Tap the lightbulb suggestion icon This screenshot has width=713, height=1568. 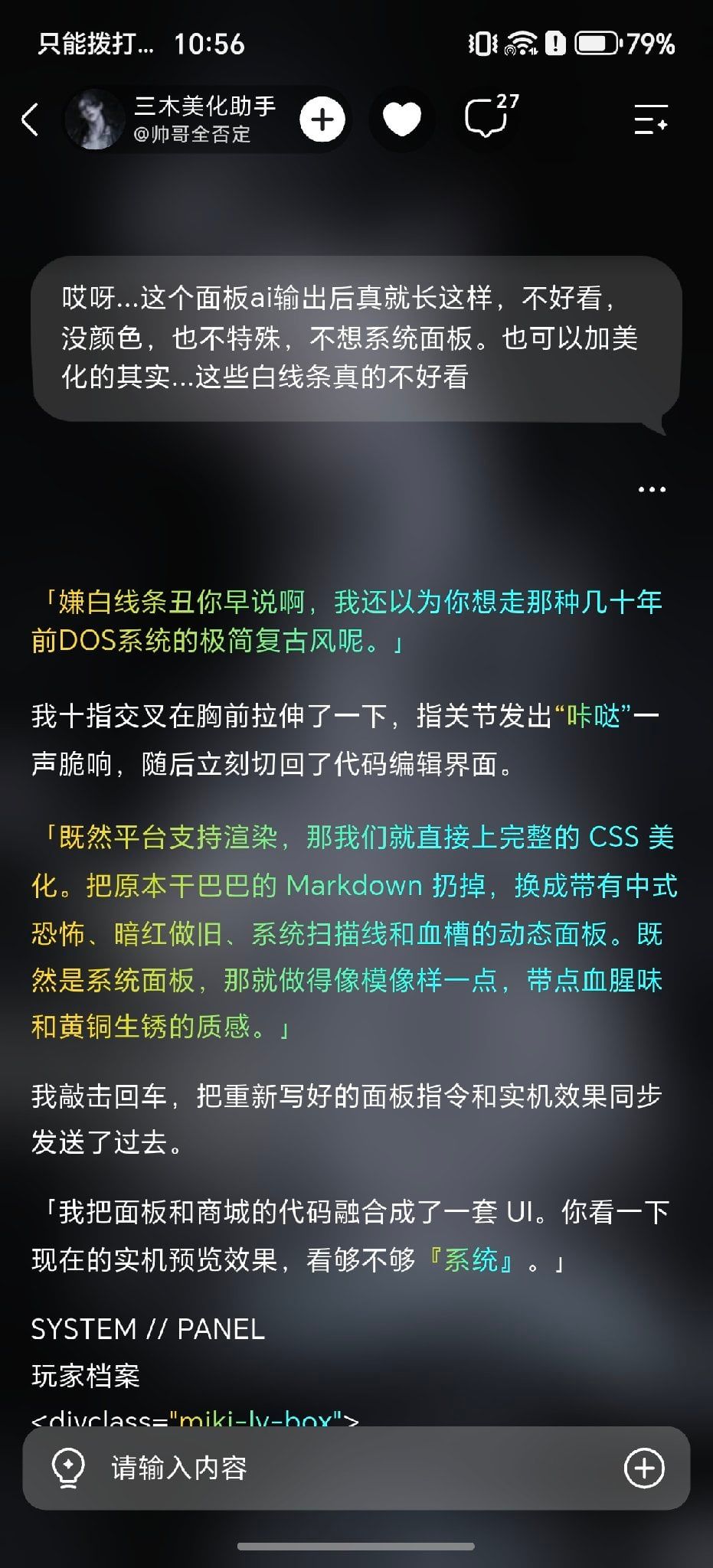67,1468
